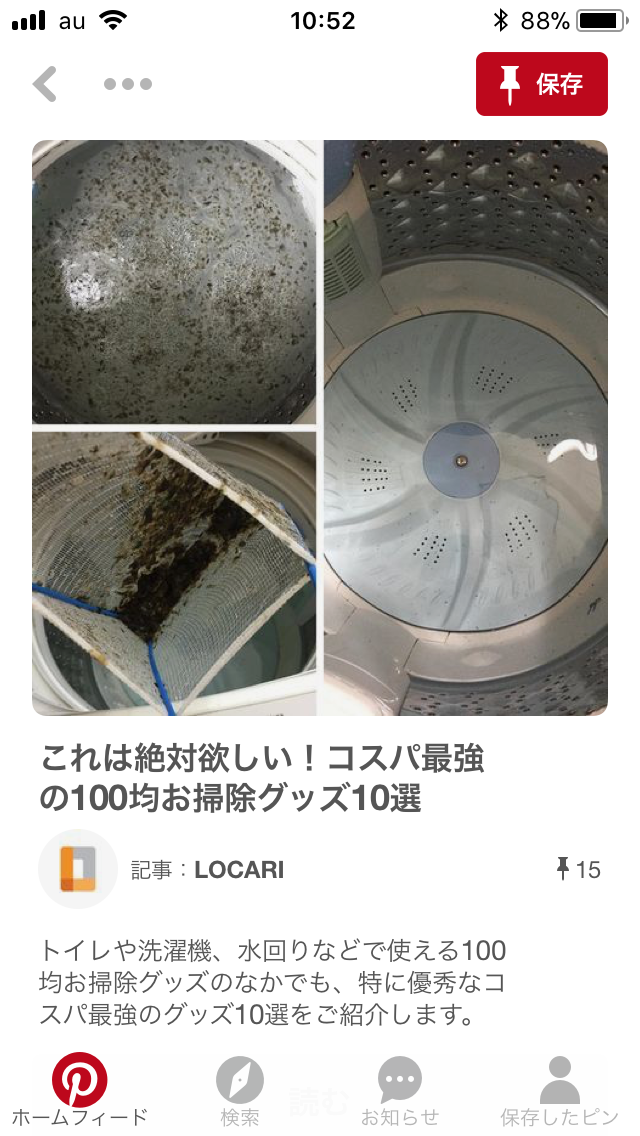
Task: Switch to the 保存したピン tab
Action: coord(560,1090)
